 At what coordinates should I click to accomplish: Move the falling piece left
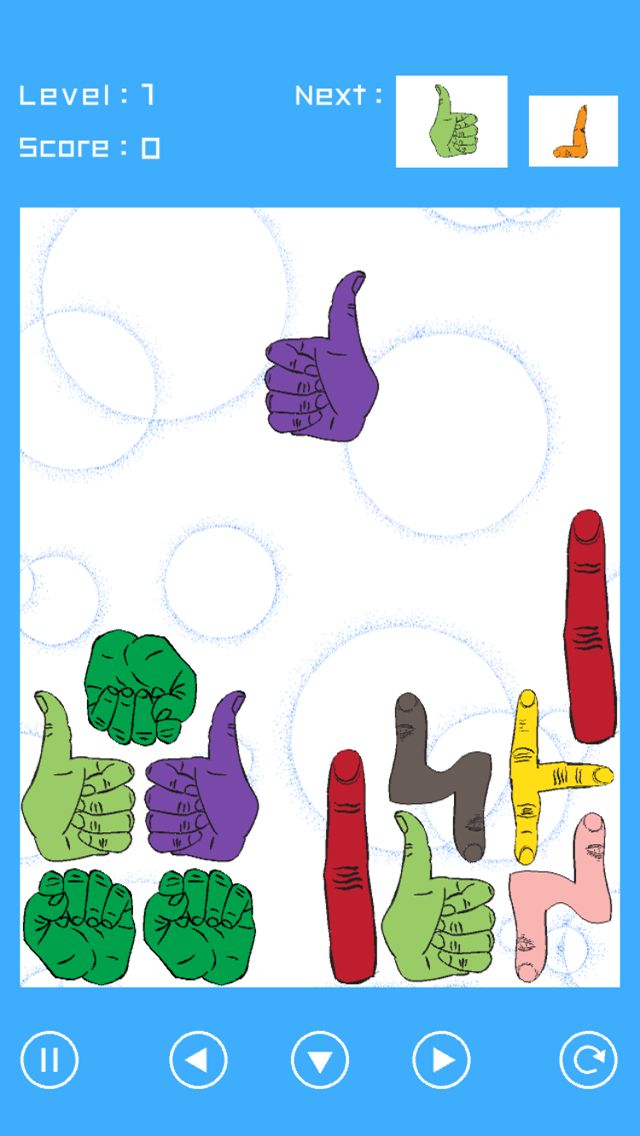(x=198, y=1060)
